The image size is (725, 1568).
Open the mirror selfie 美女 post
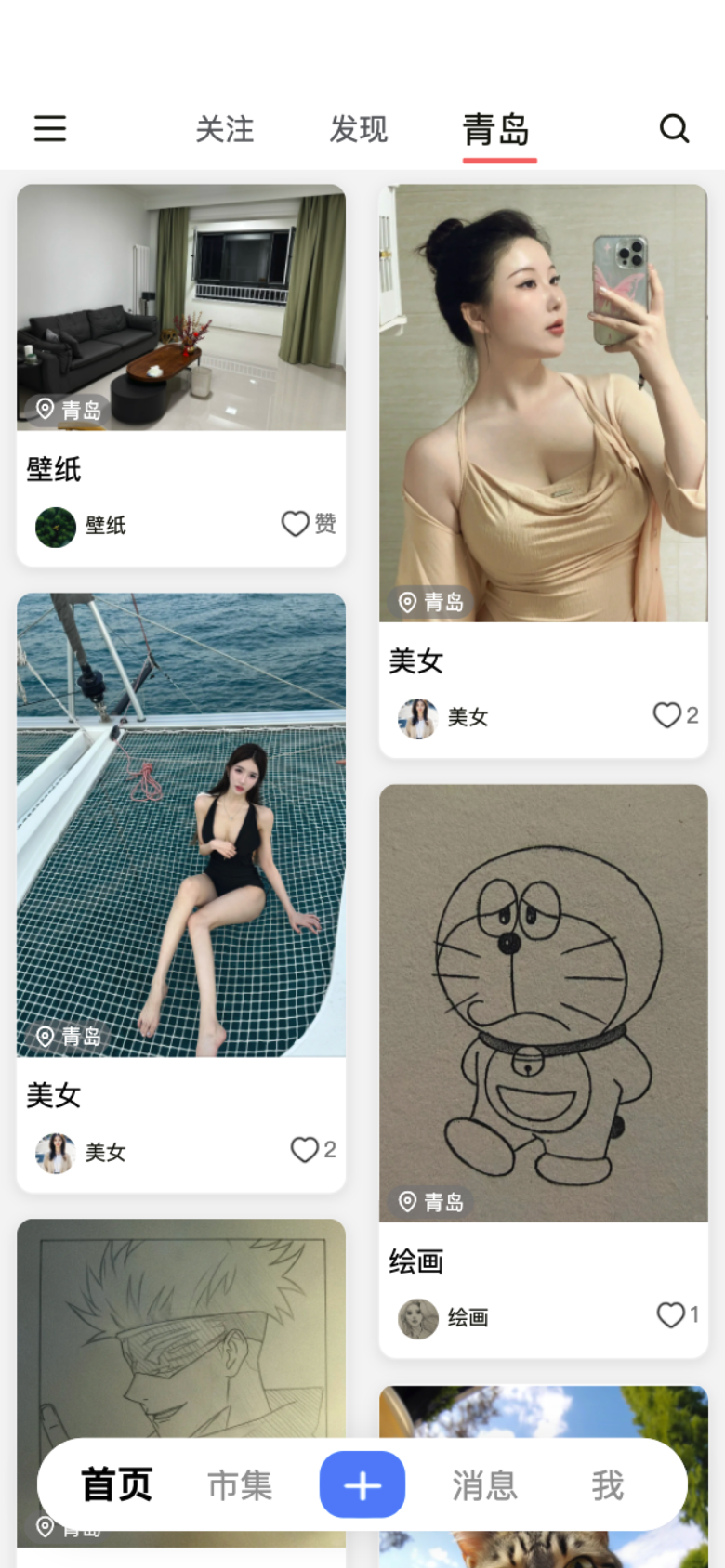544,403
